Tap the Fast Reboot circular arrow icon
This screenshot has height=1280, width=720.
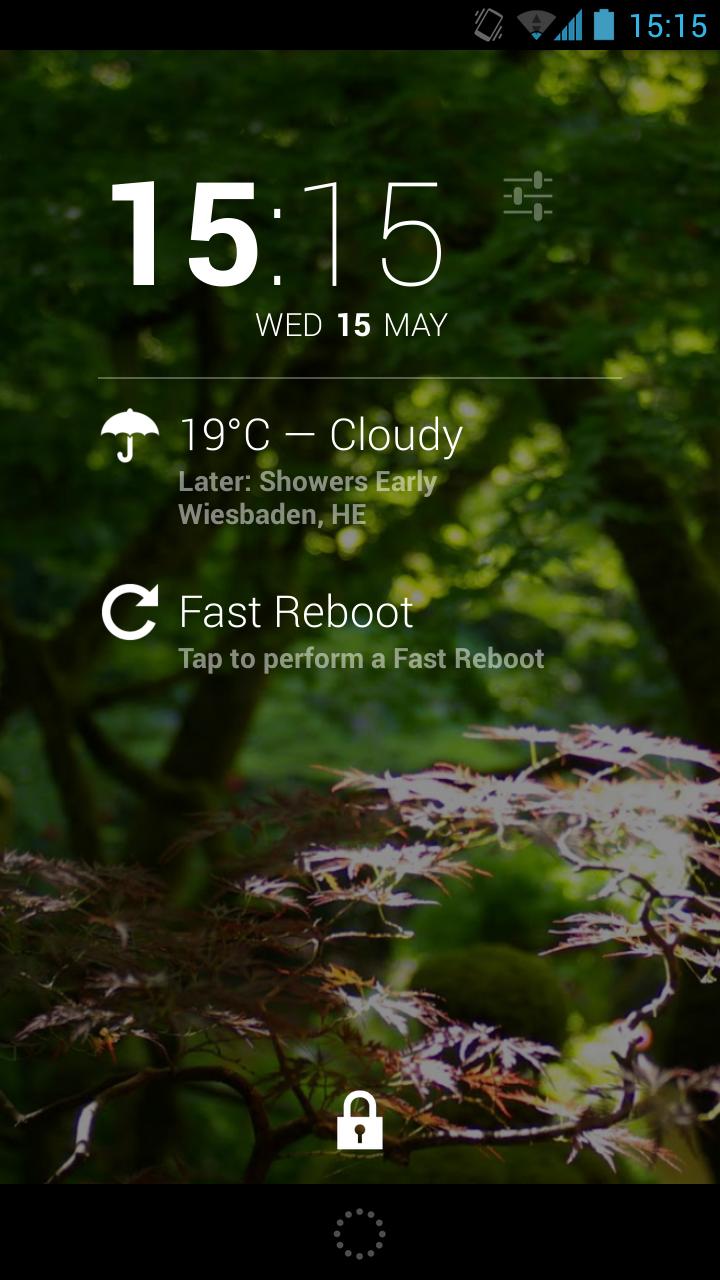(132, 611)
